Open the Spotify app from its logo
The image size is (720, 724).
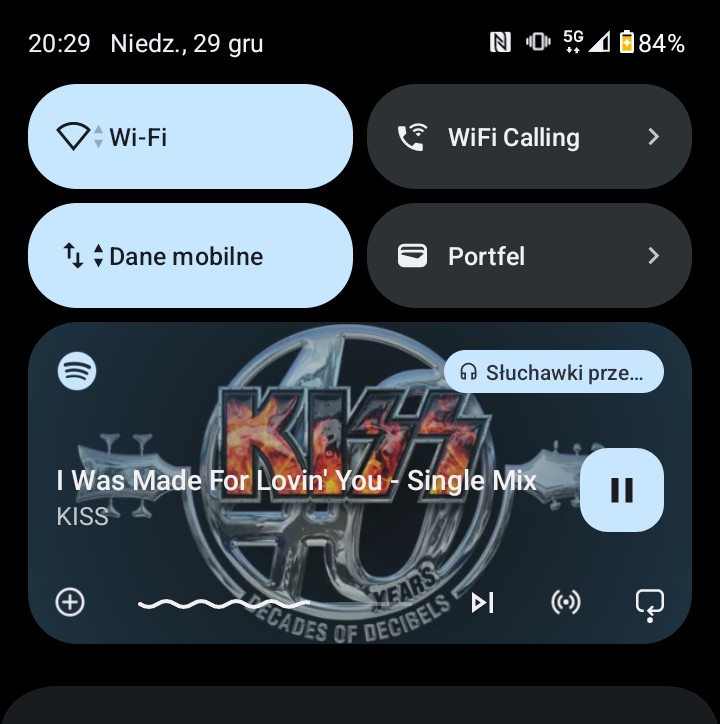pos(77,371)
